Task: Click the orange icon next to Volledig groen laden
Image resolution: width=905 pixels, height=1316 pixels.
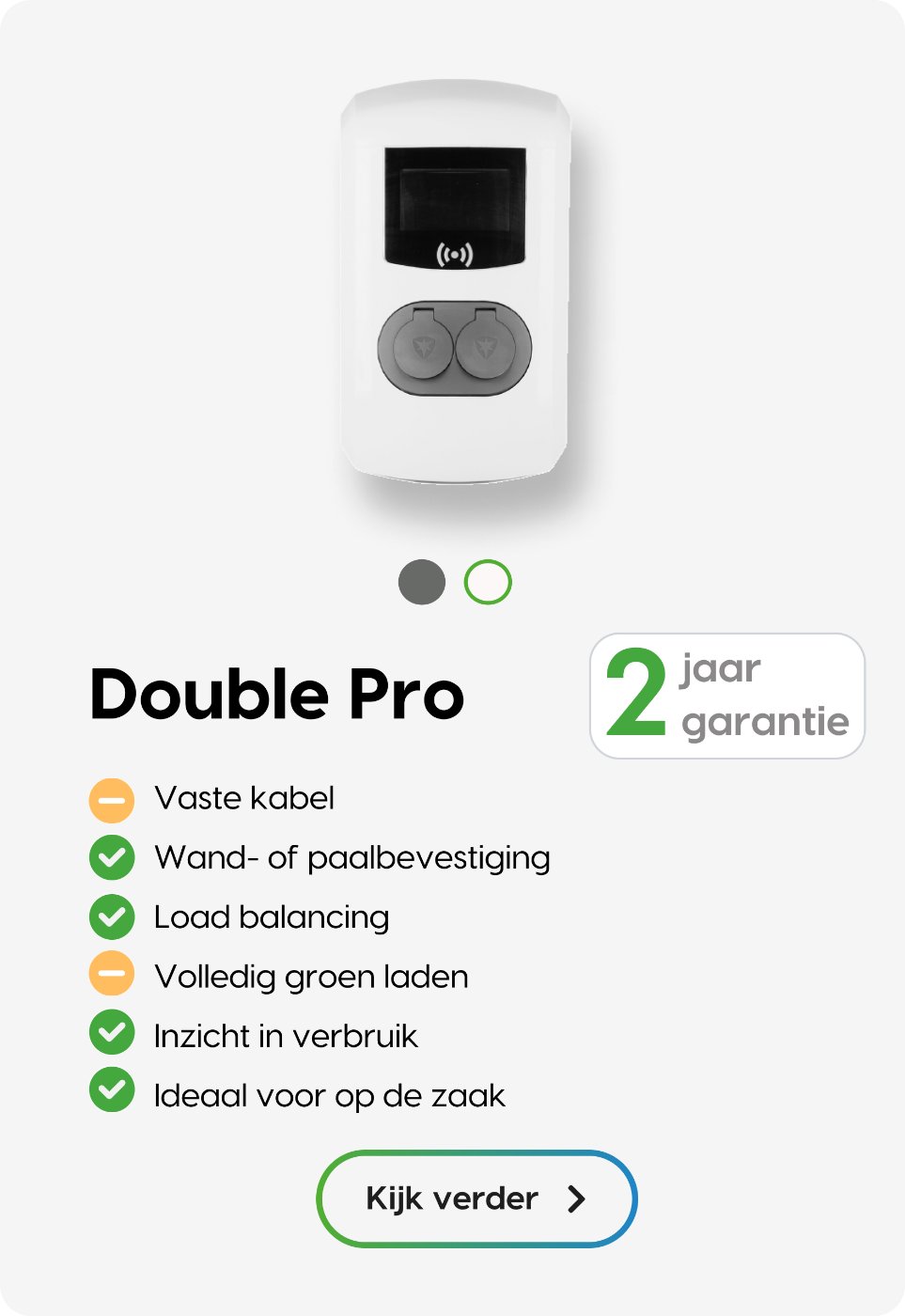Action: 111,976
